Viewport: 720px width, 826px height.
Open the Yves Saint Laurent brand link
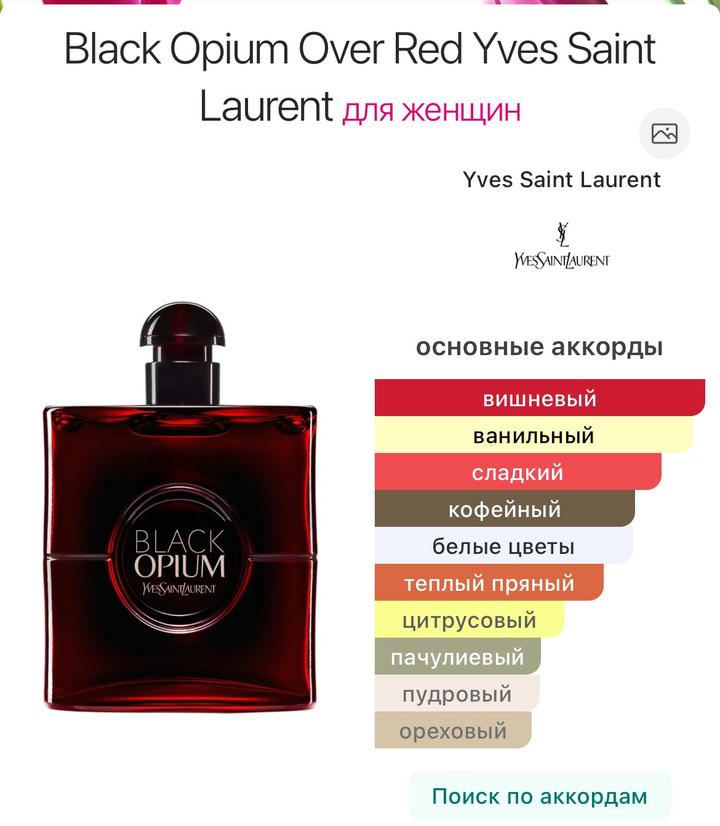click(561, 180)
